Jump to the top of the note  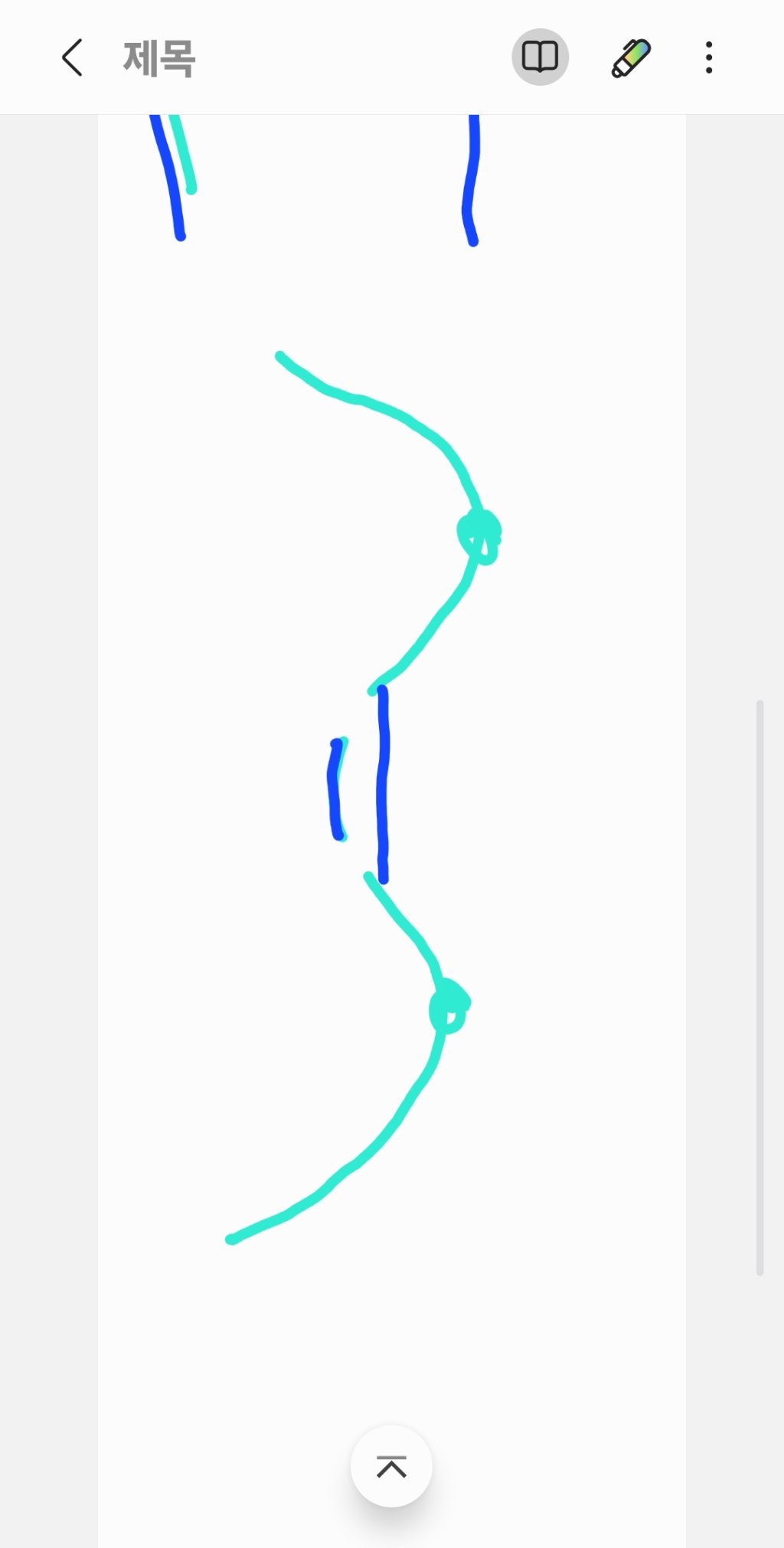tap(391, 1466)
